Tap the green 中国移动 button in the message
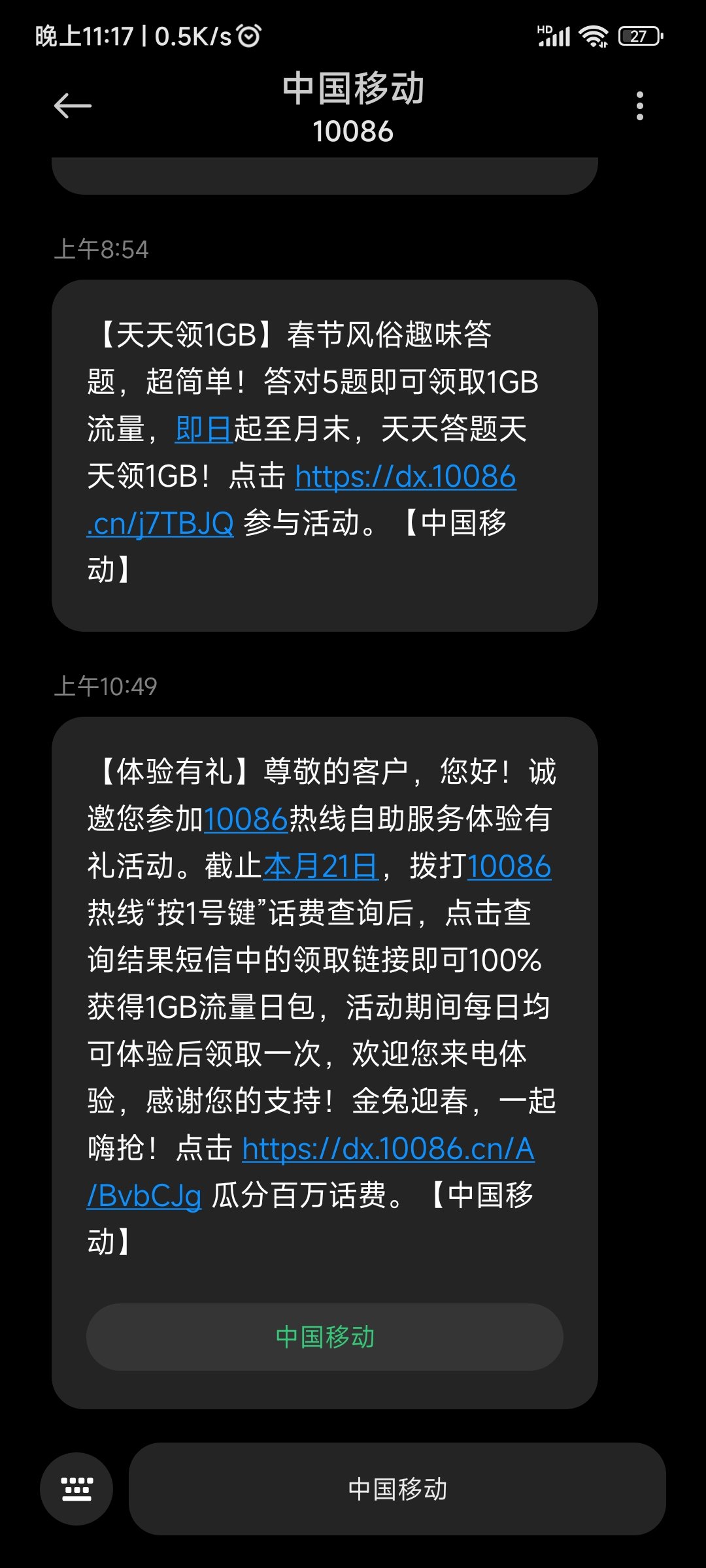This screenshot has width=706, height=1568. point(325,1337)
